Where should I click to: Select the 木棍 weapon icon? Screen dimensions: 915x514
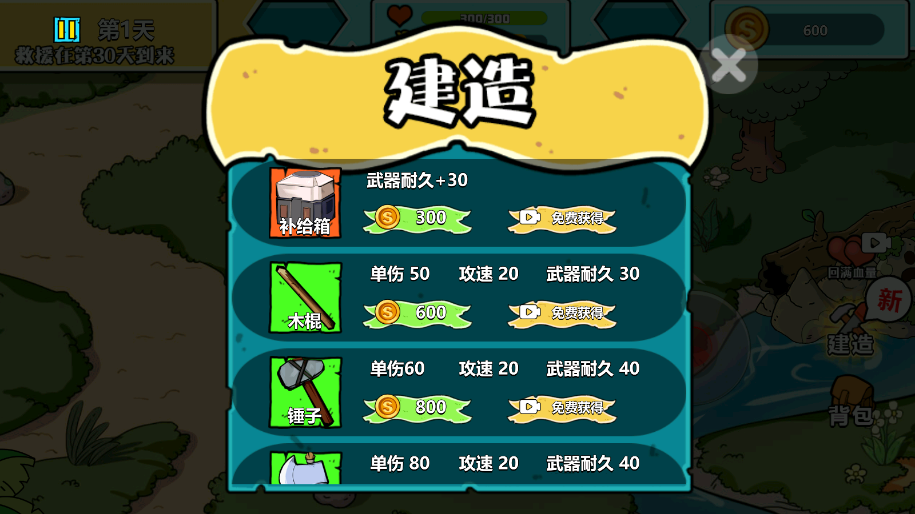tap(305, 298)
